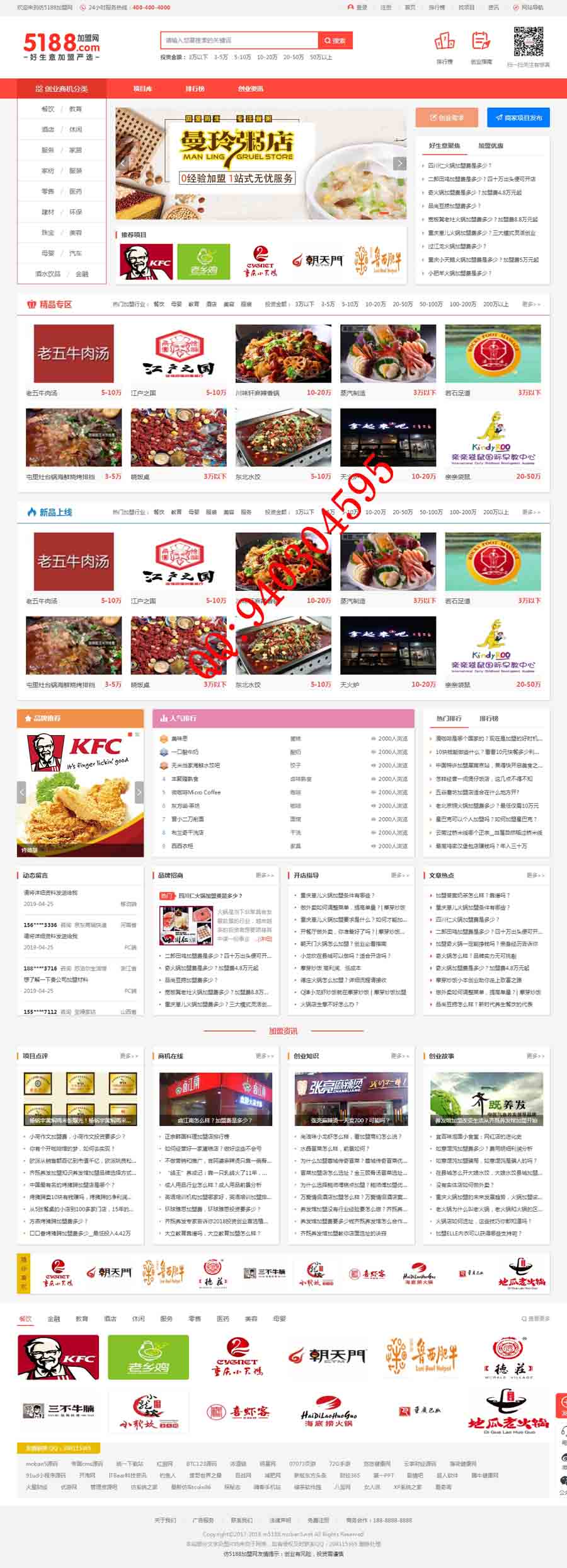Screen dimensions: 567x1568
Task: Select the 金融 tab above brand logos
Action: (54, 1318)
